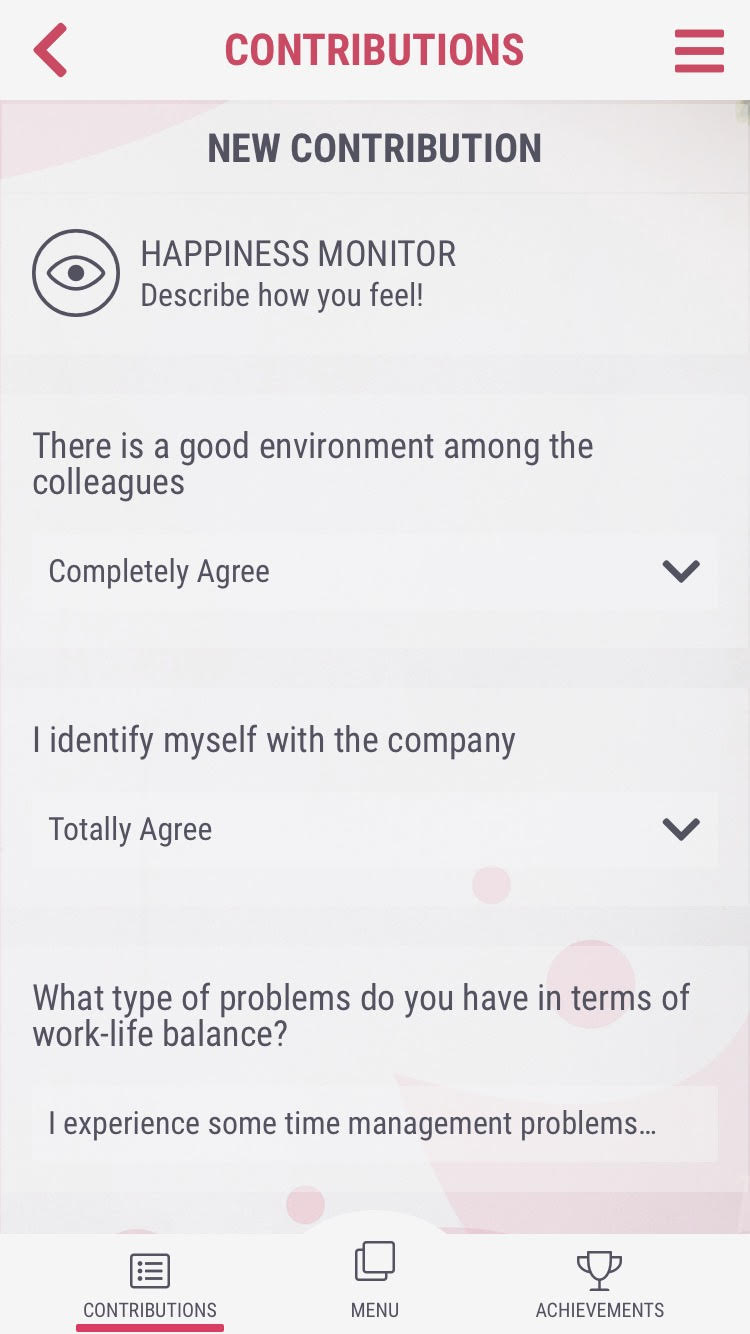Go back using the top-left arrow

point(50,51)
